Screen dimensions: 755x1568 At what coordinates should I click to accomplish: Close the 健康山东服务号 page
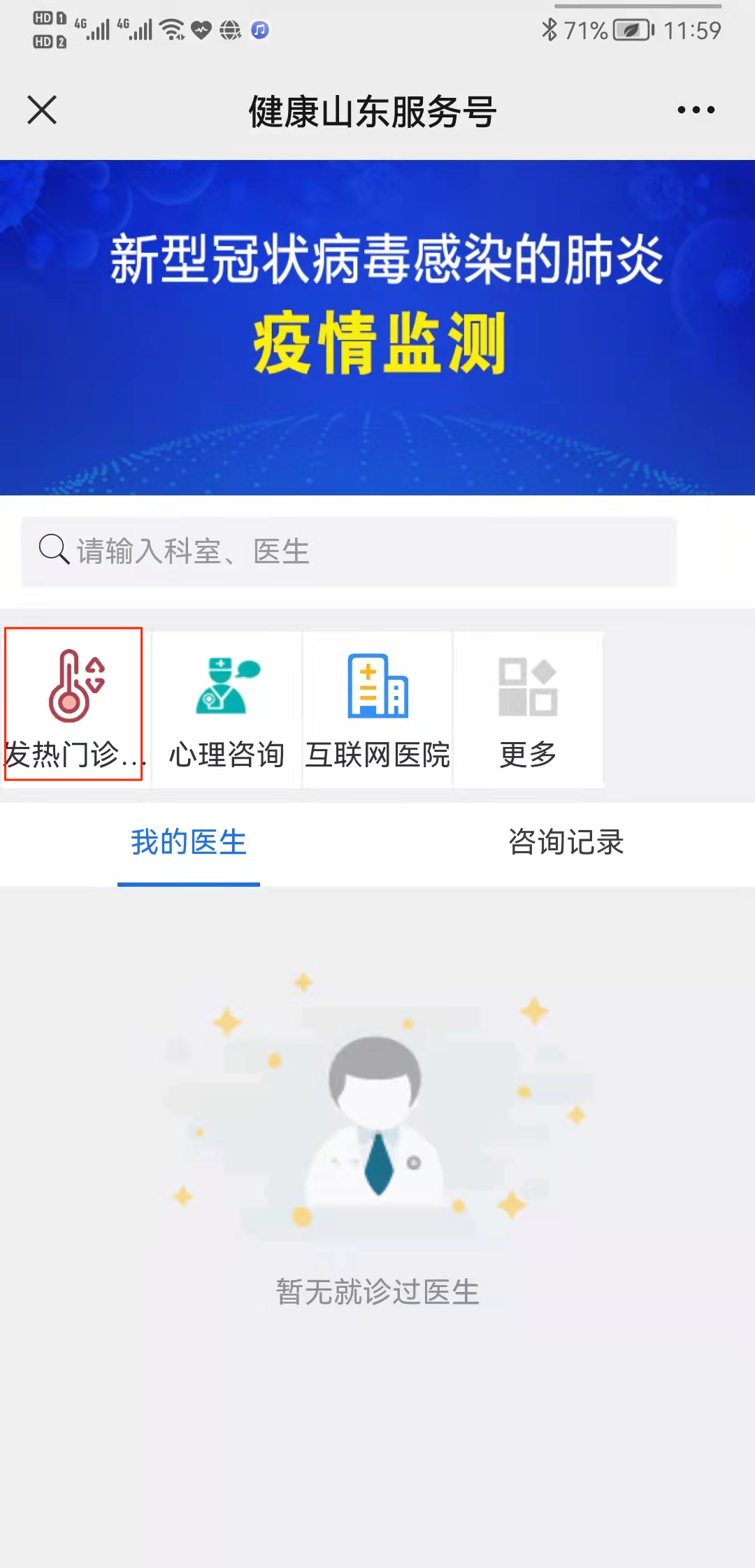pyautogui.click(x=42, y=110)
